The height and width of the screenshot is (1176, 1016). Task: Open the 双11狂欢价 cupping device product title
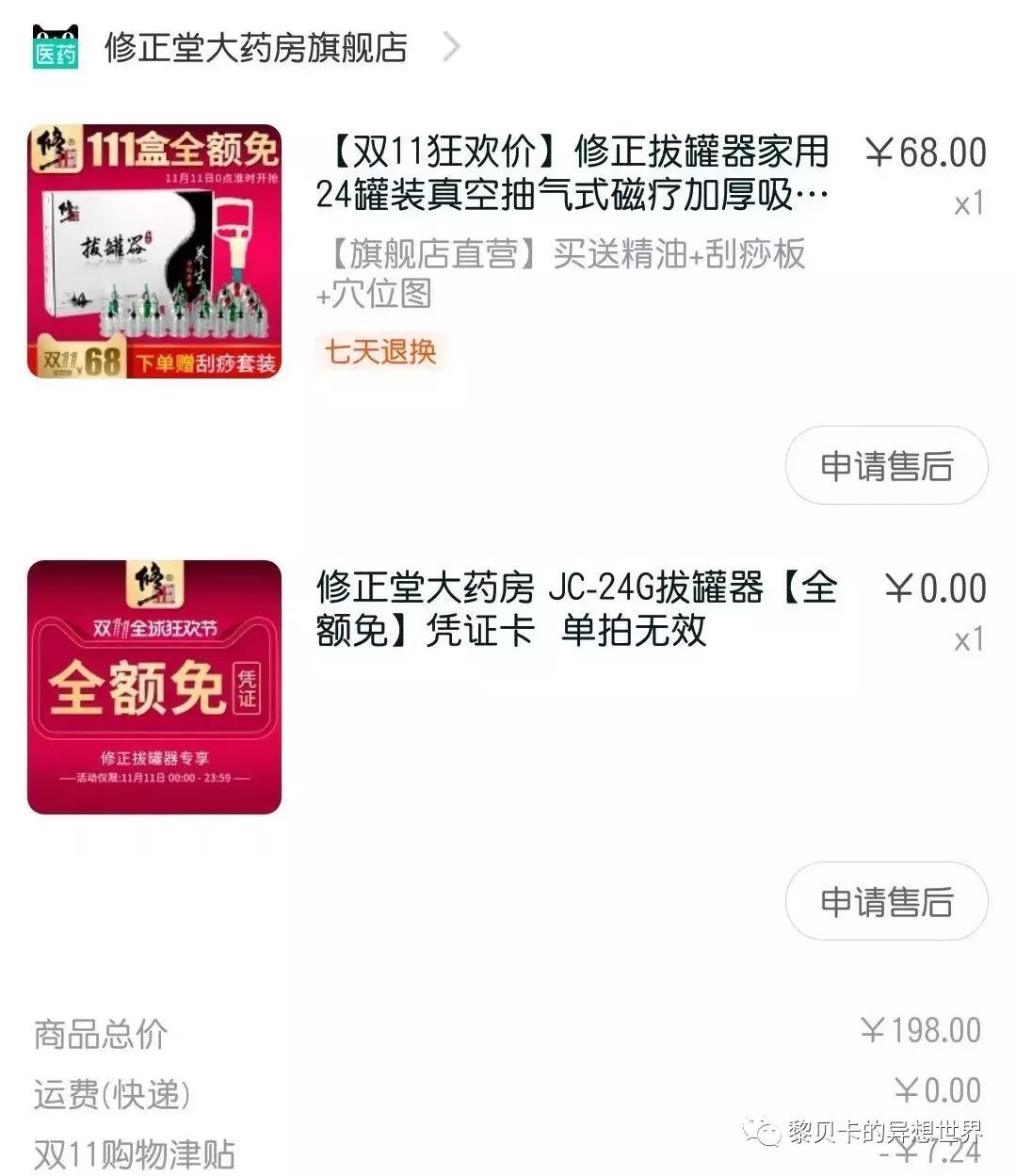pos(574,174)
